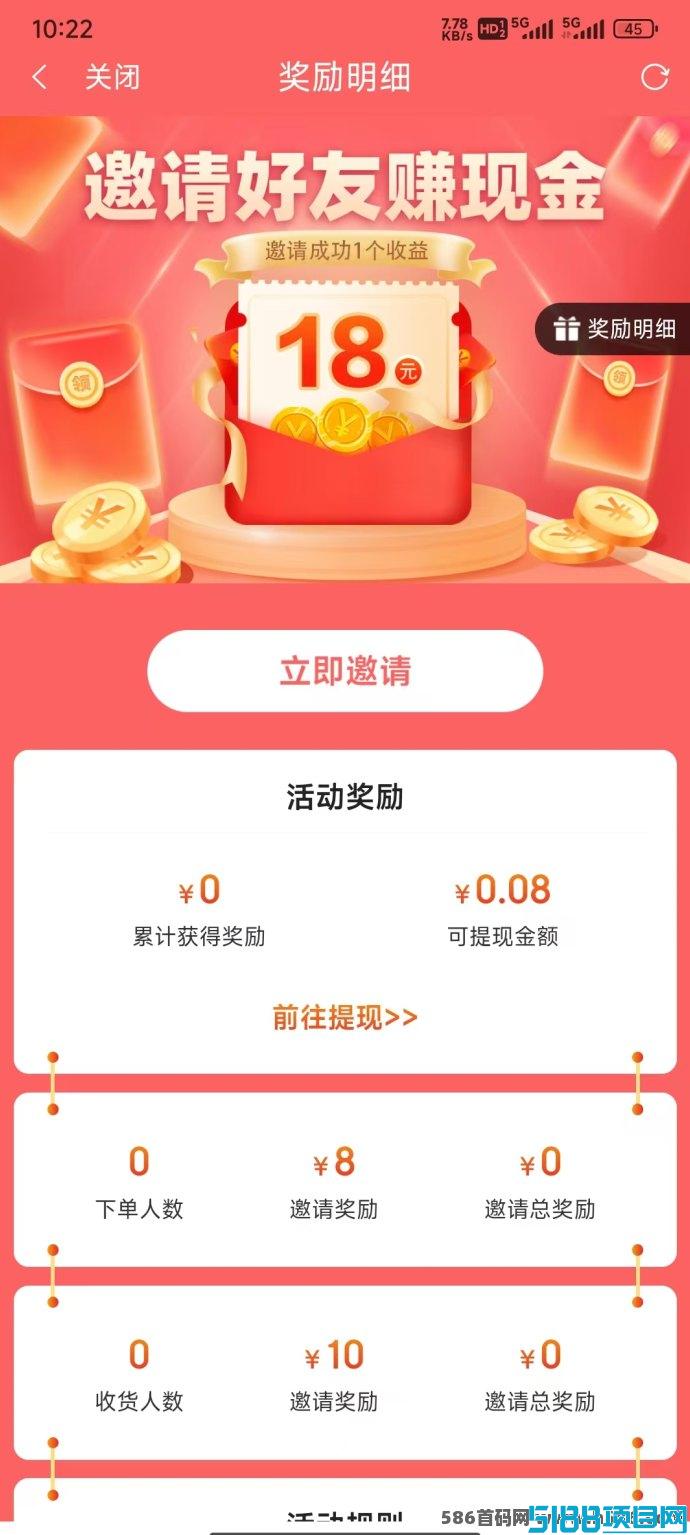Open the 奖励明细 side tab
This screenshot has height=1535, width=690.
(x=613, y=329)
